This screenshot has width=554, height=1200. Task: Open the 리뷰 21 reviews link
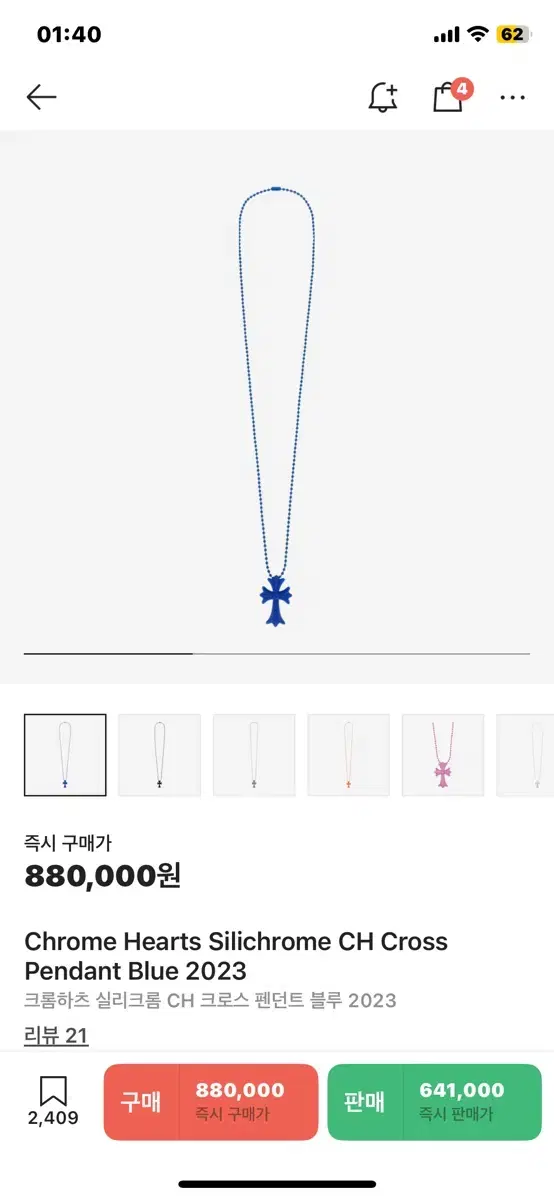click(56, 1035)
